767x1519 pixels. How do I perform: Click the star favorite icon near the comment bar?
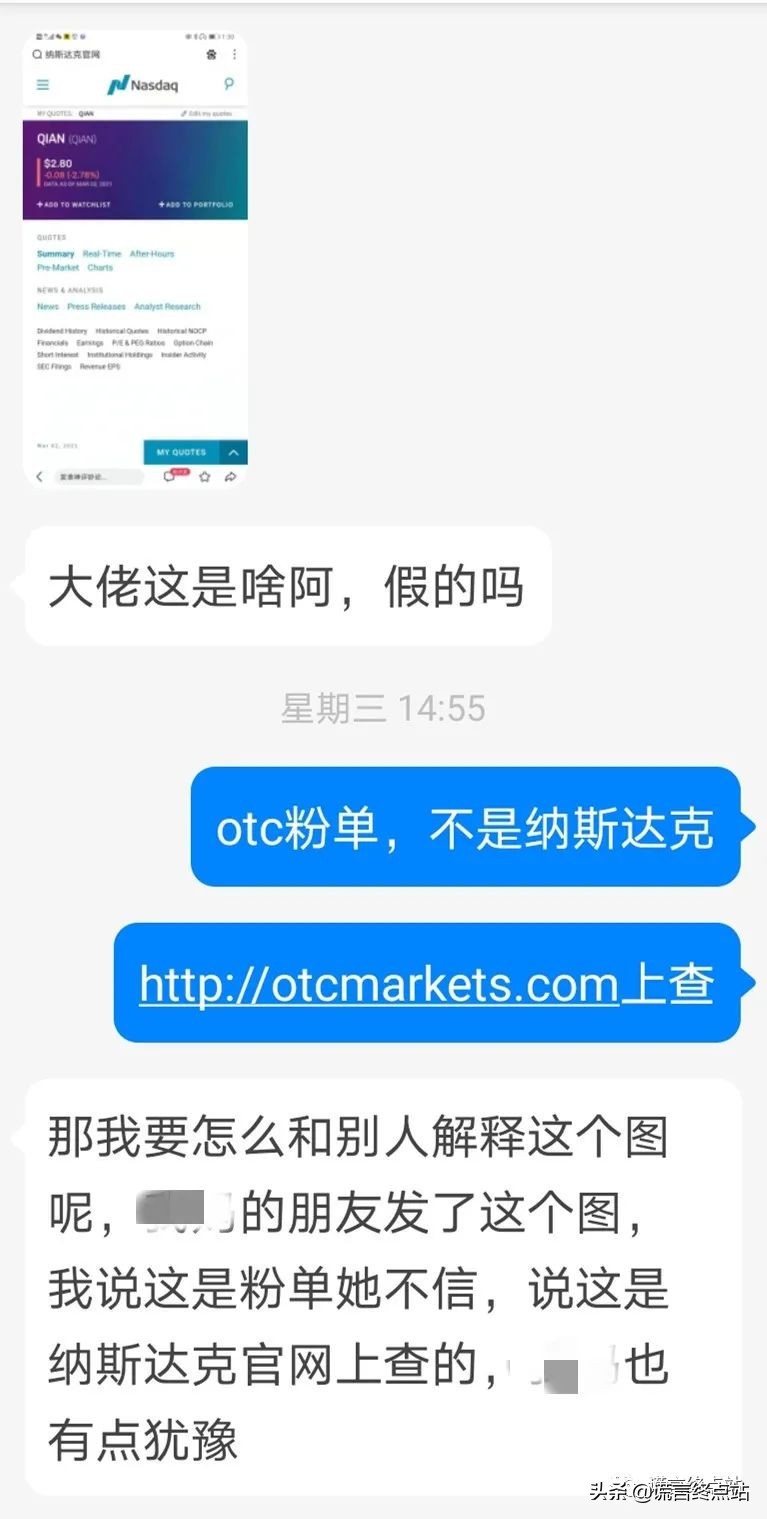coord(205,476)
